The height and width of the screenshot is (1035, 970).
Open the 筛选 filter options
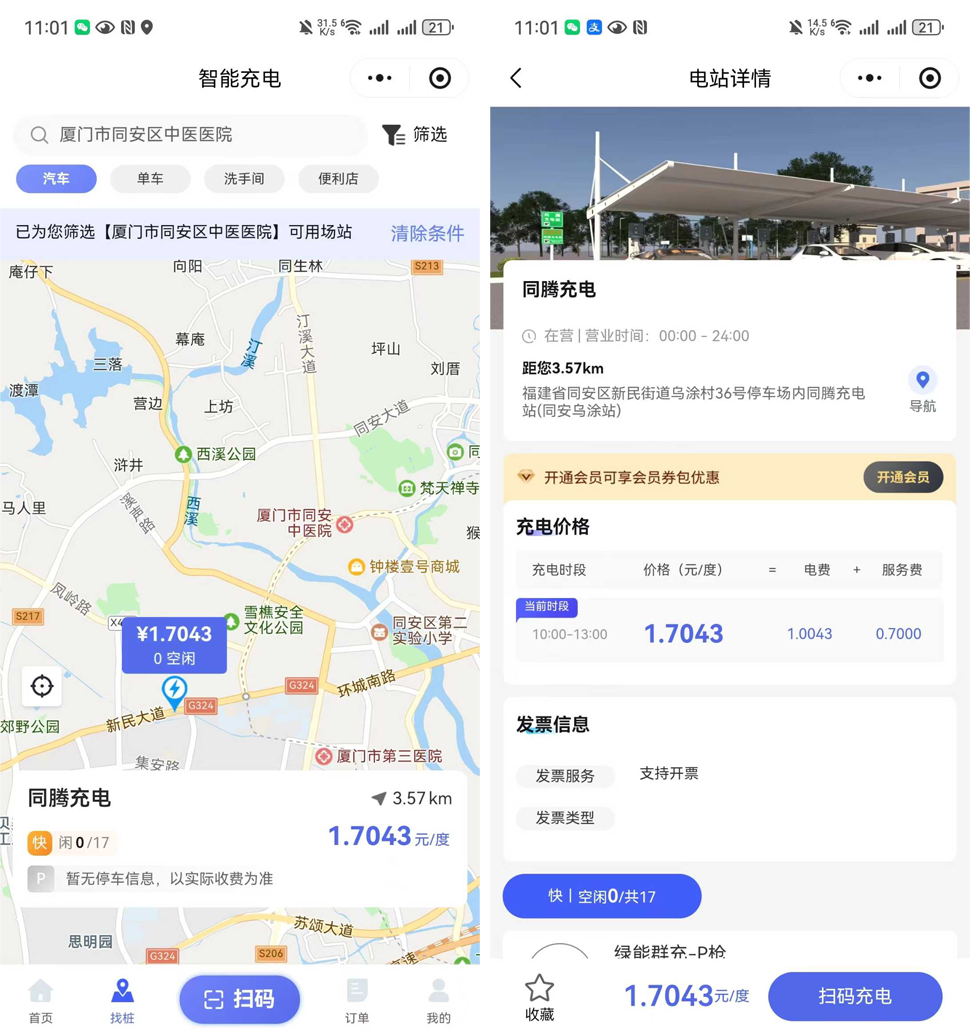pyautogui.click(x=415, y=135)
